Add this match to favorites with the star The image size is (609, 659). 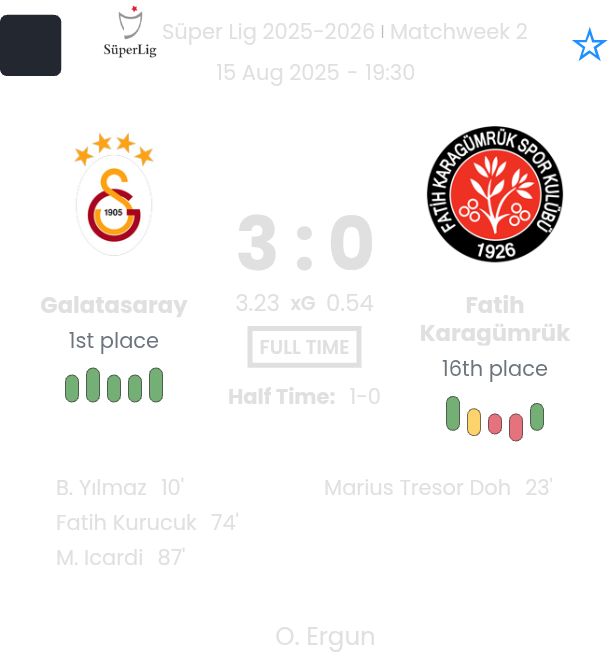(589, 45)
